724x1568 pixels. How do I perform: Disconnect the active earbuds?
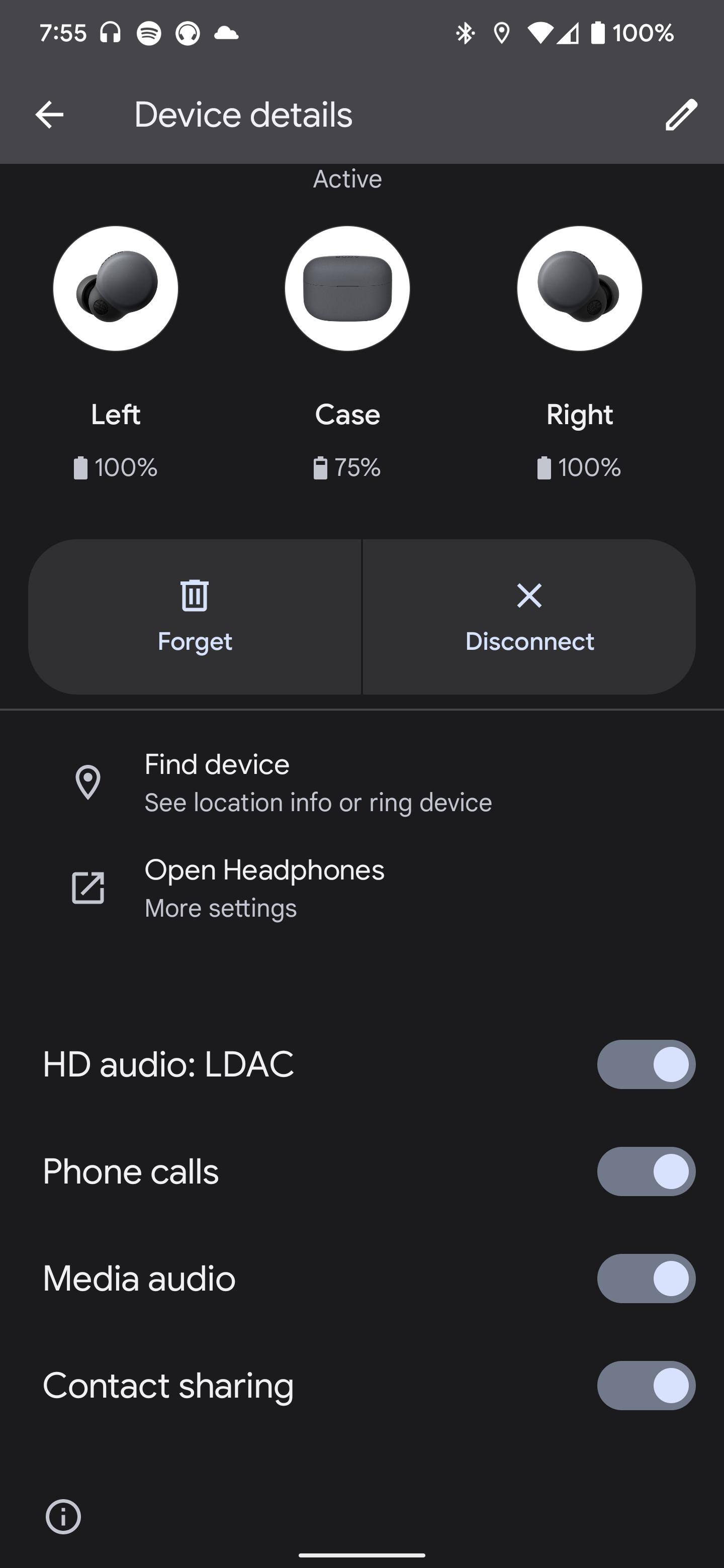click(529, 617)
